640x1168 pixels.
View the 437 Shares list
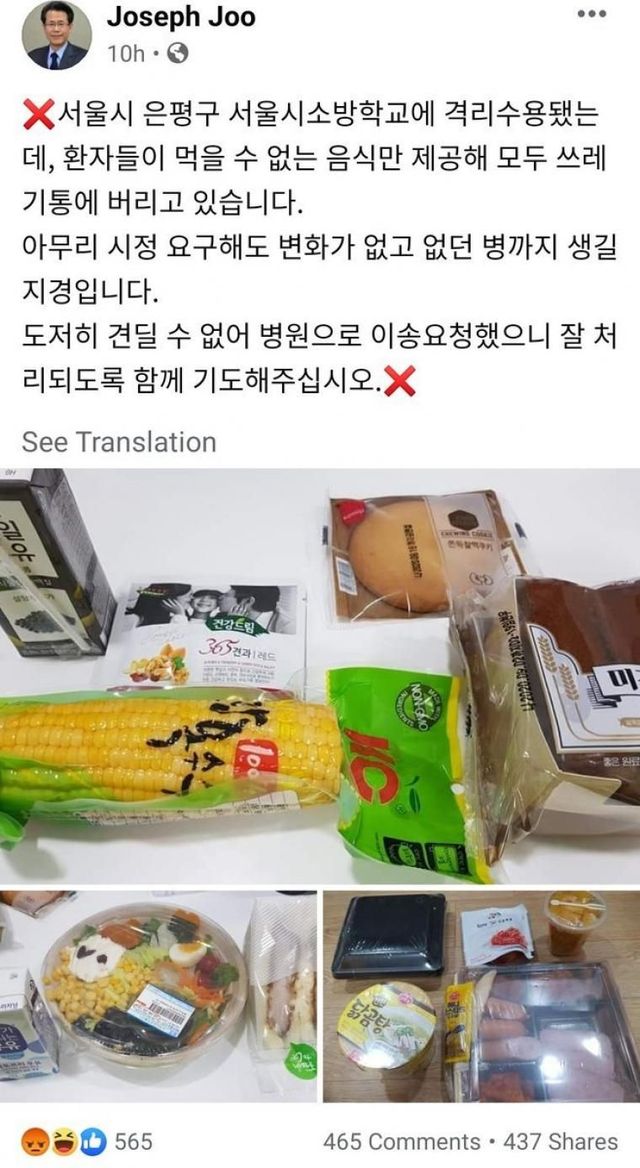coord(560,1141)
